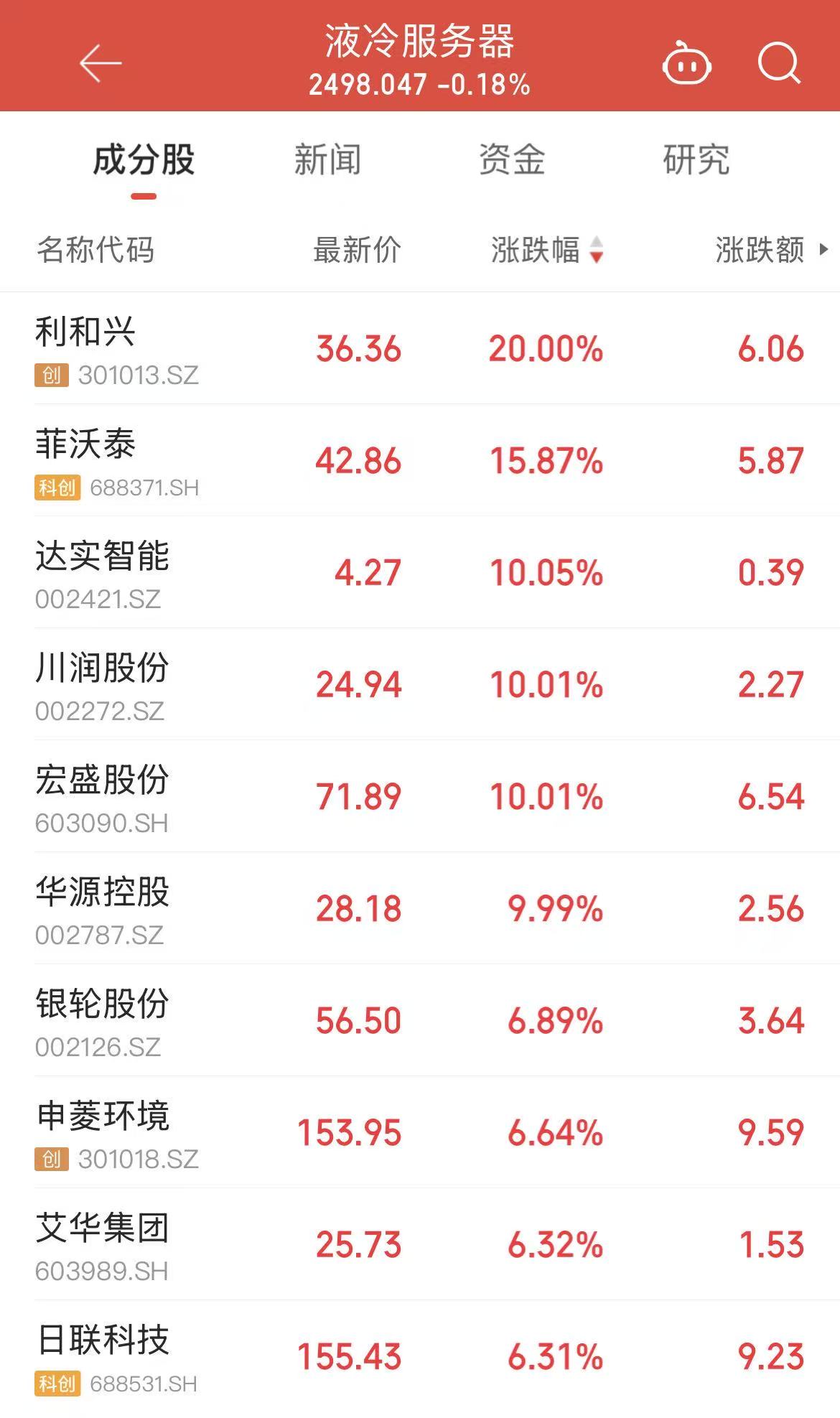This screenshot has height=1418, width=840.
Task: Open stock 银轮股份 002126.SZ
Action: point(420,1020)
